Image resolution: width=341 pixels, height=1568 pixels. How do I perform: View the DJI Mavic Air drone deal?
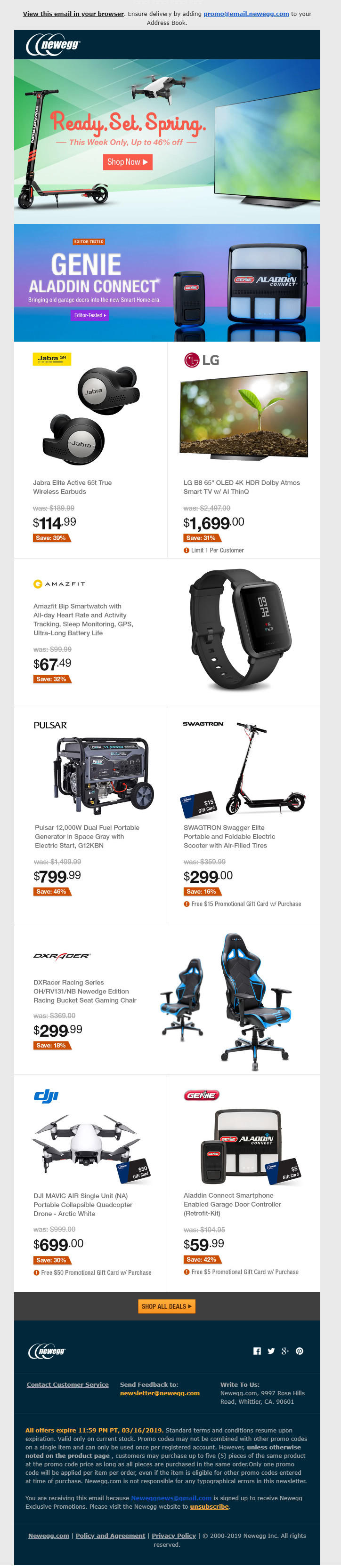click(x=82, y=1205)
